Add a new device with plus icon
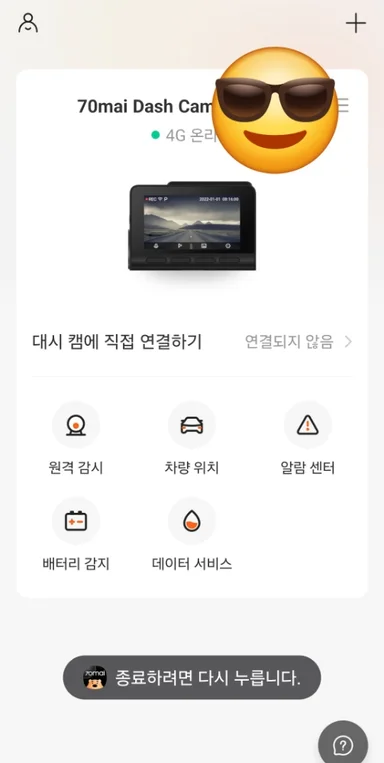 356,23
